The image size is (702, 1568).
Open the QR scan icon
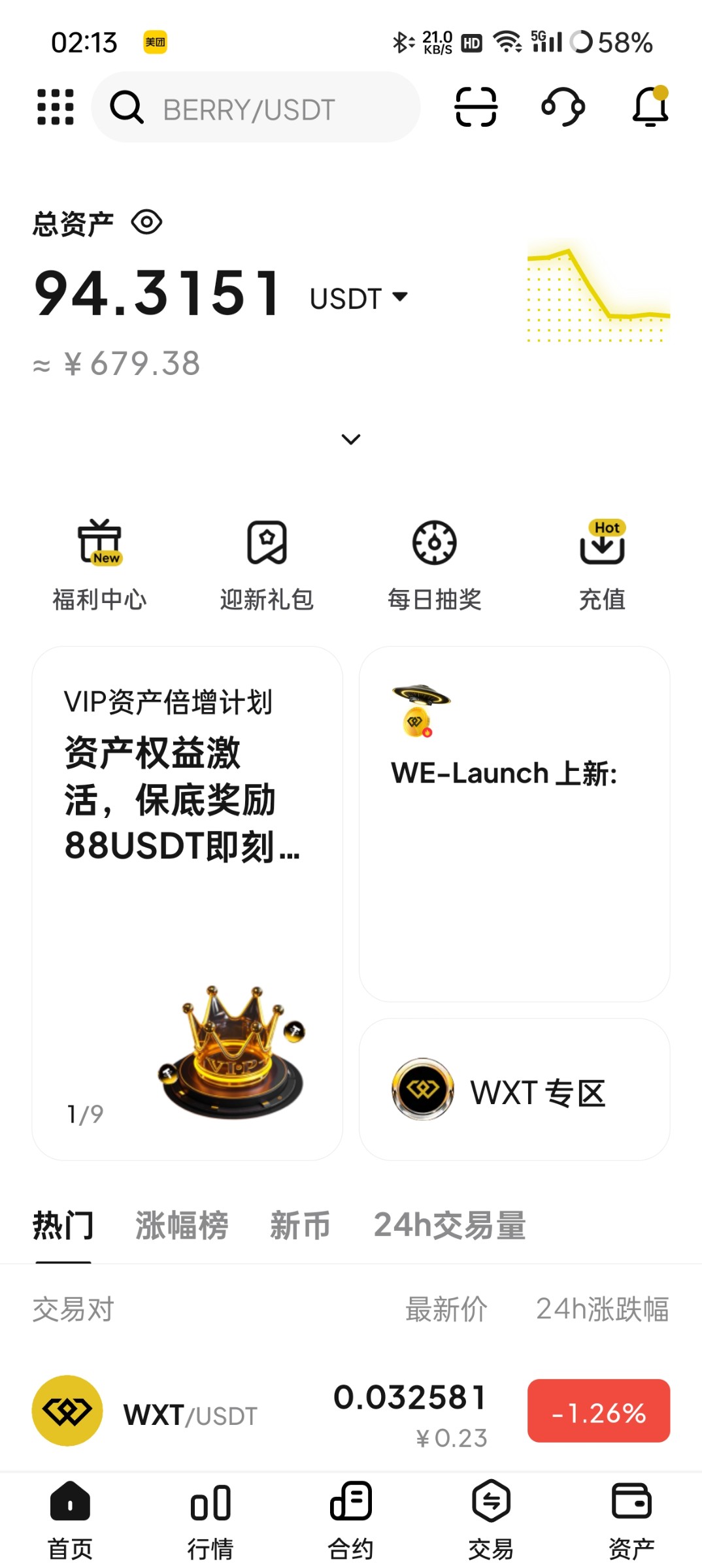coord(476,107)
